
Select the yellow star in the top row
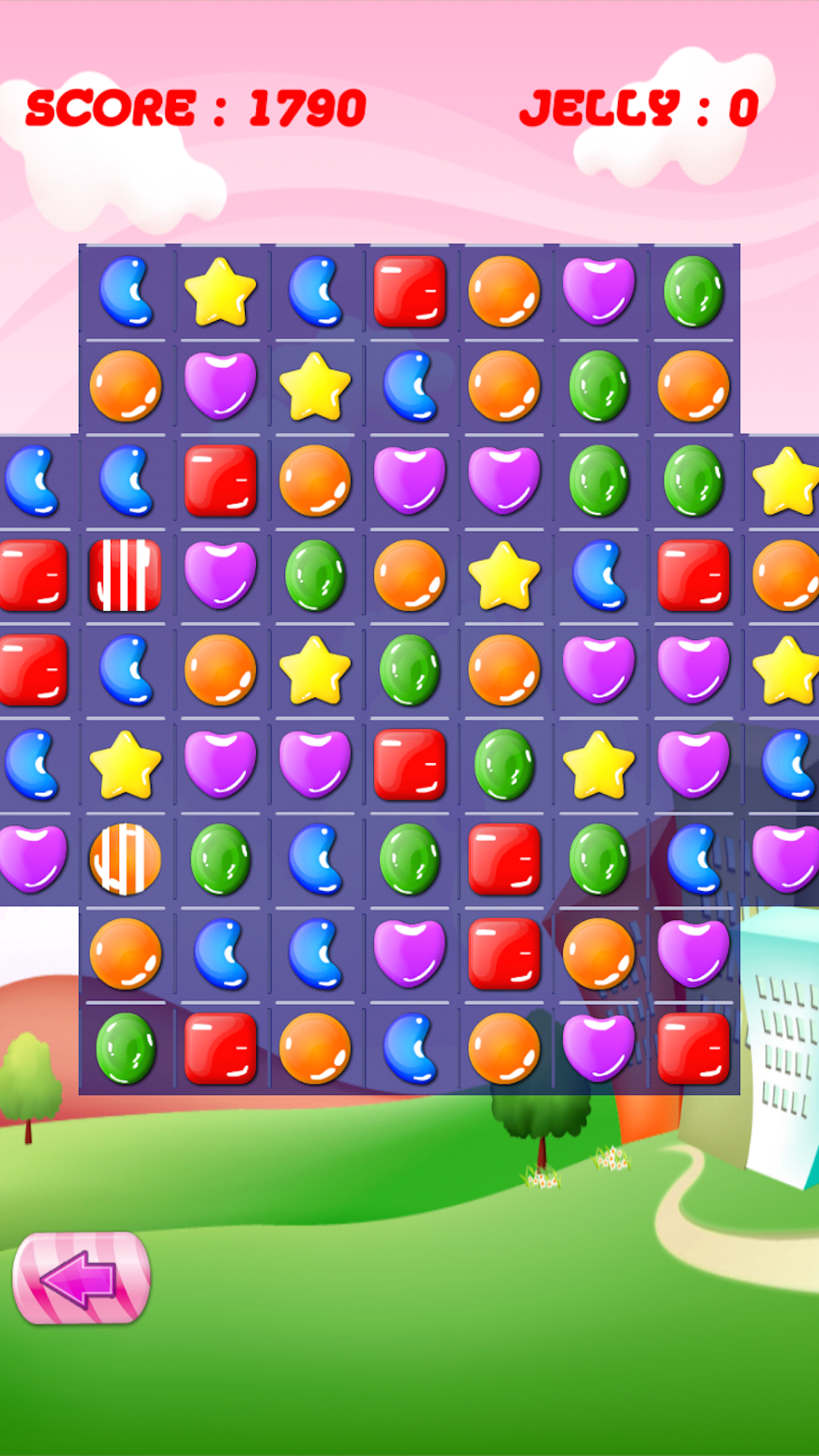click(x=220, y=291)
